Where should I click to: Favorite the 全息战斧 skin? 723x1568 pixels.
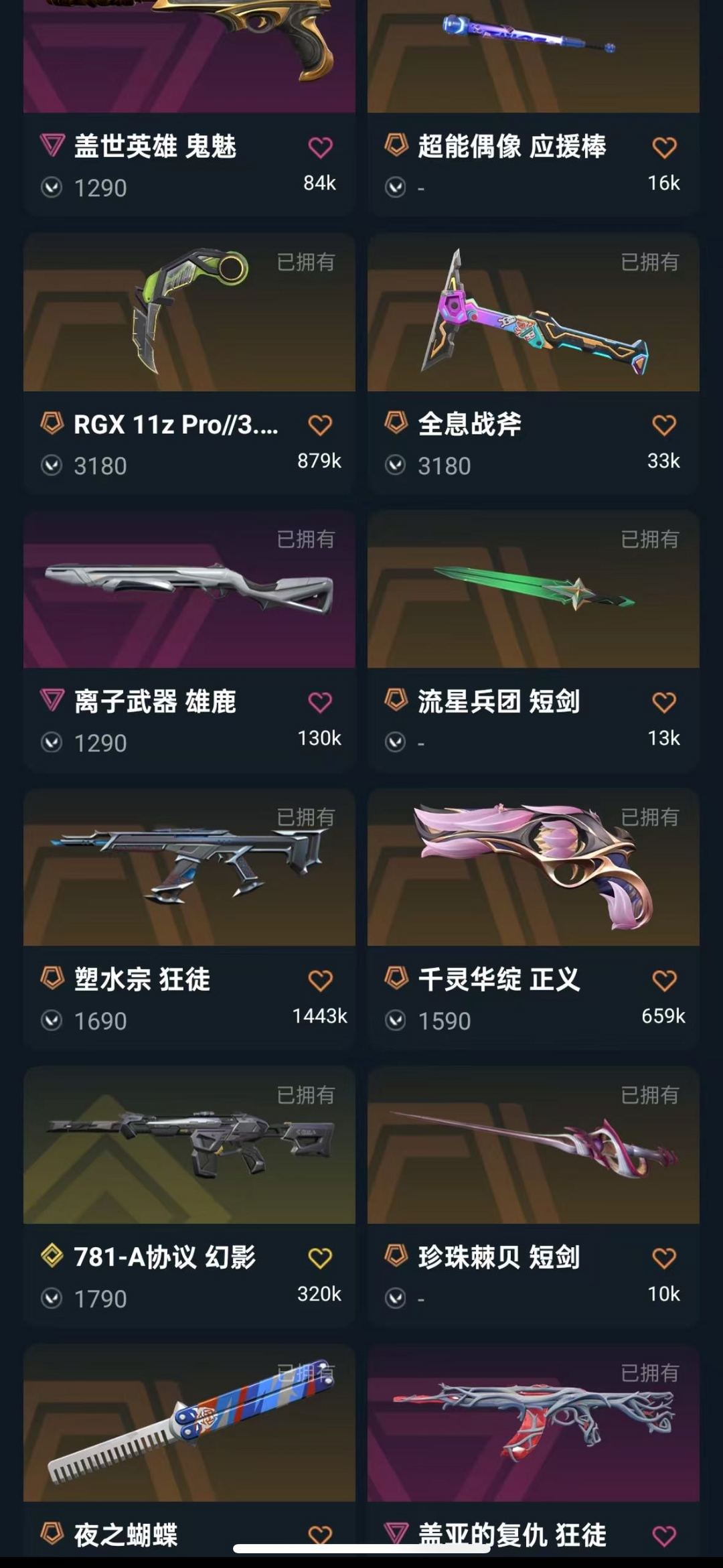point(664,425)
